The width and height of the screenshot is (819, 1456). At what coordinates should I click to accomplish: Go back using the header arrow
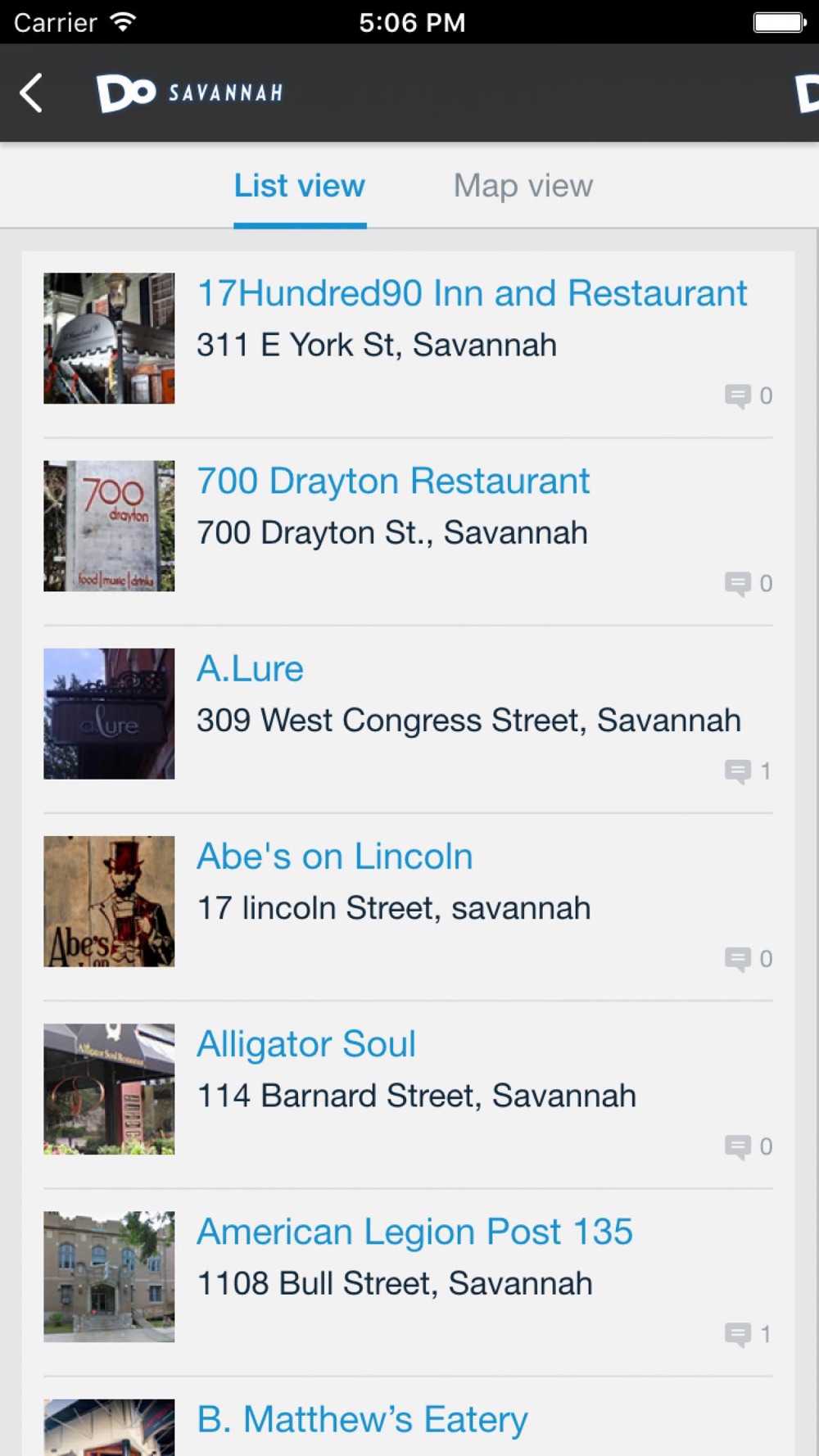(31, 93)
